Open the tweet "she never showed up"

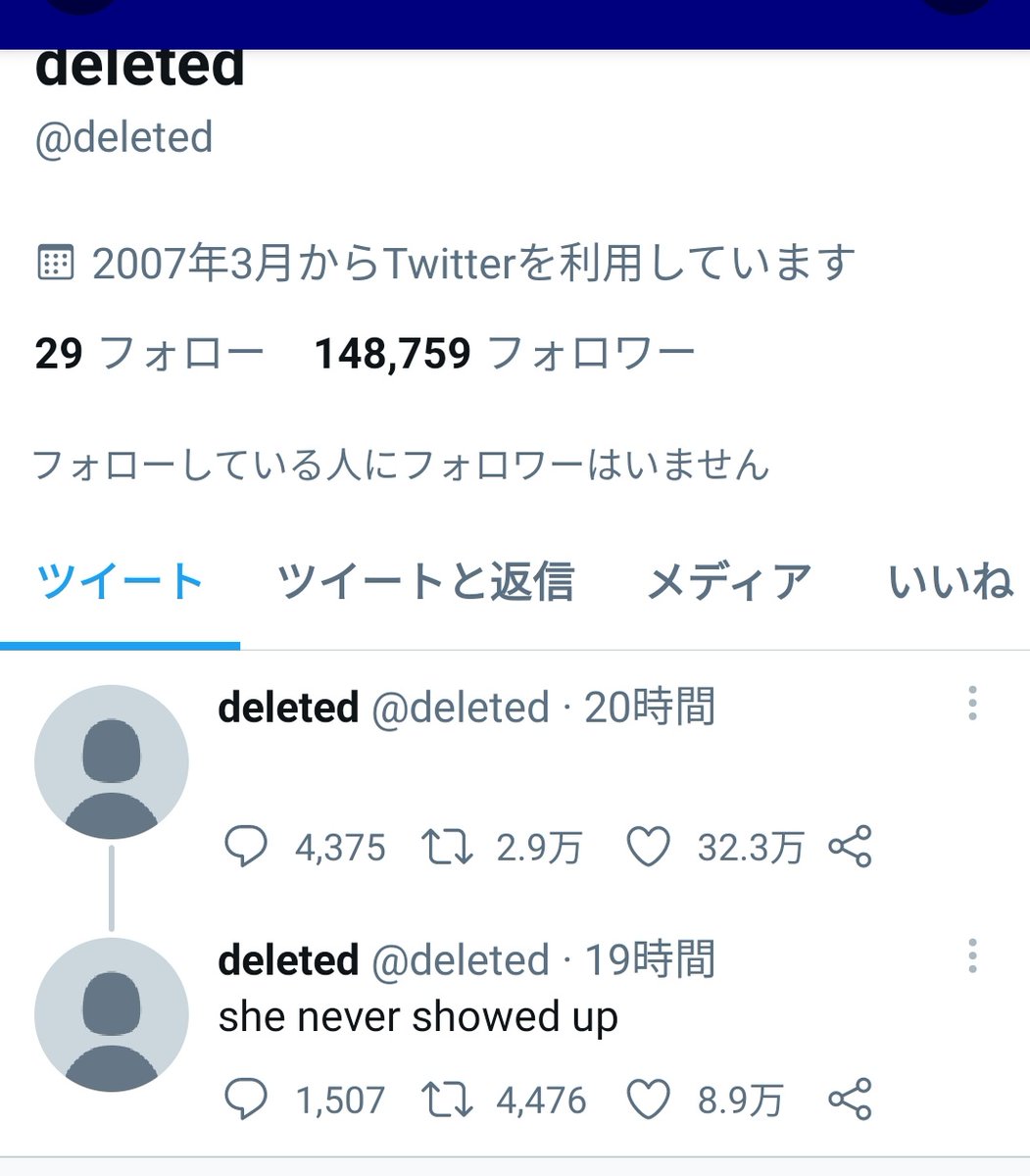pyautogui.click(x=418, y=1017)
